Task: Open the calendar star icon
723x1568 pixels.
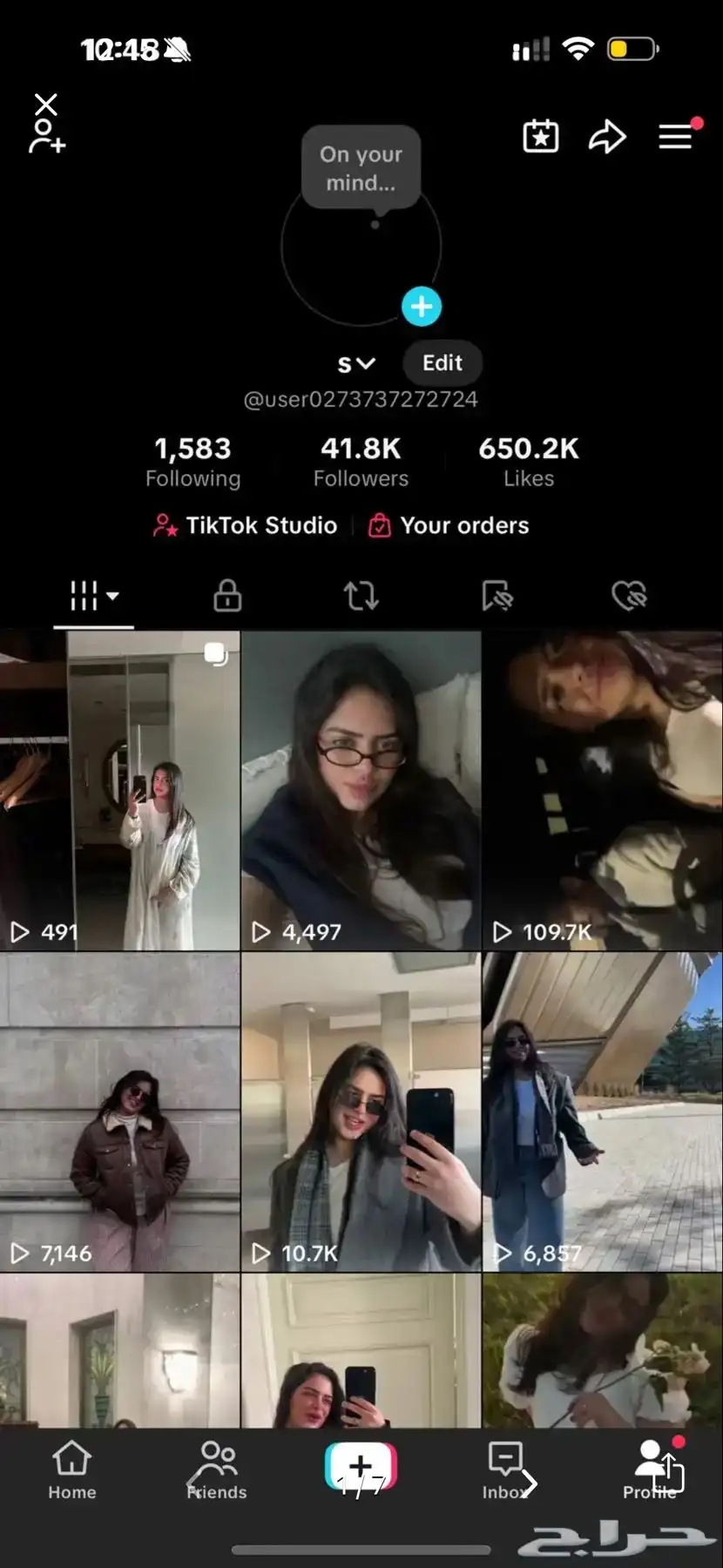Action: [x=540, y=137]
